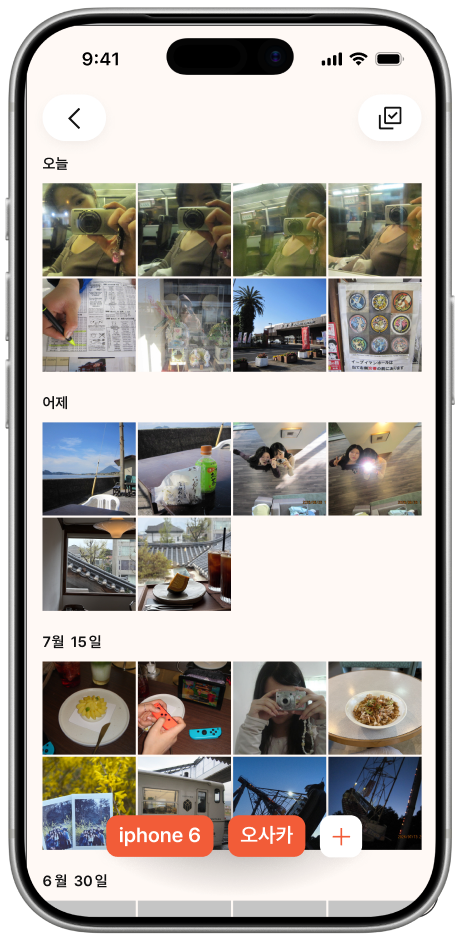
Task: Open the seaside mountain photo under 어제
Action: point(89,469)
